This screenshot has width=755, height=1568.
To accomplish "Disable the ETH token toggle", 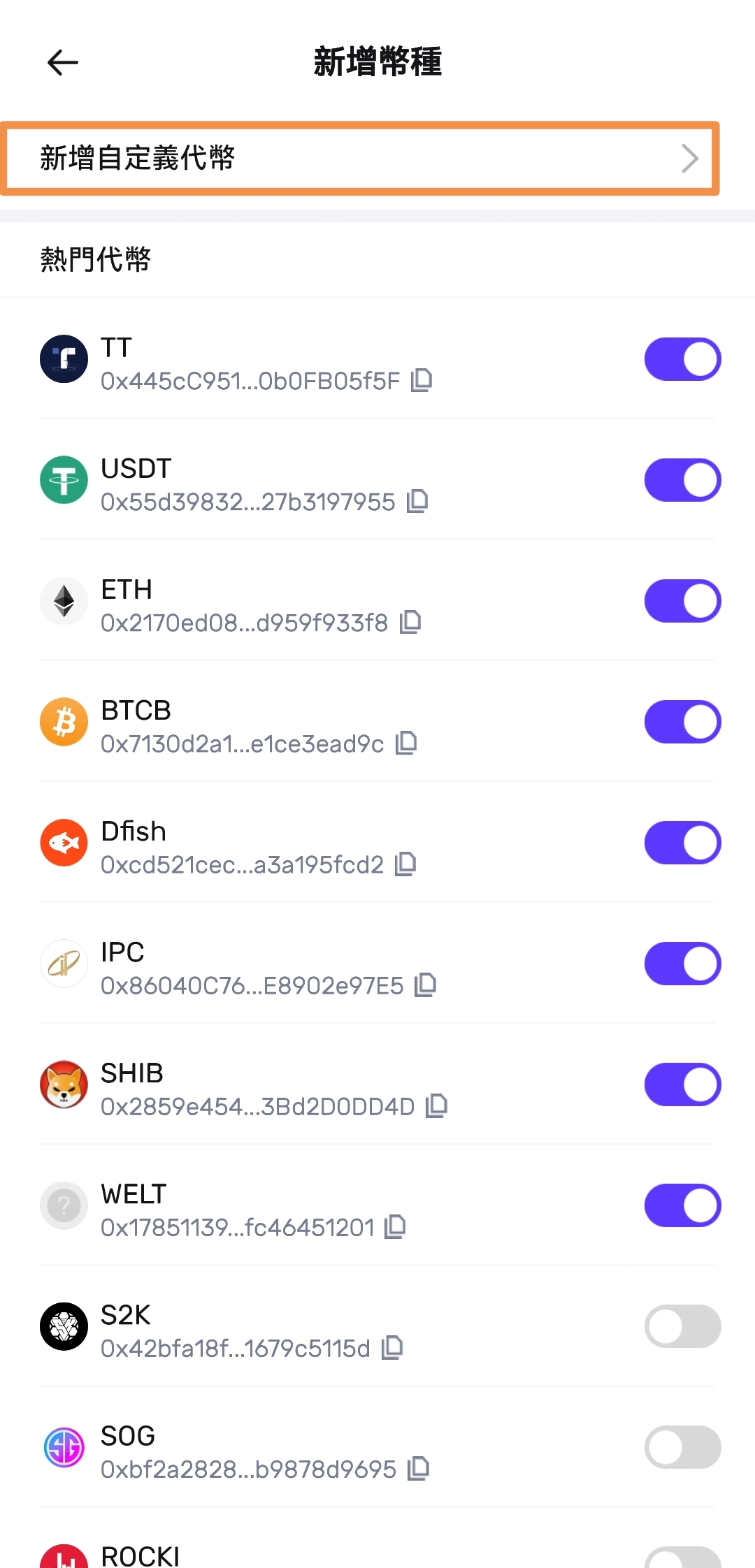I will (x=682, y=601).
